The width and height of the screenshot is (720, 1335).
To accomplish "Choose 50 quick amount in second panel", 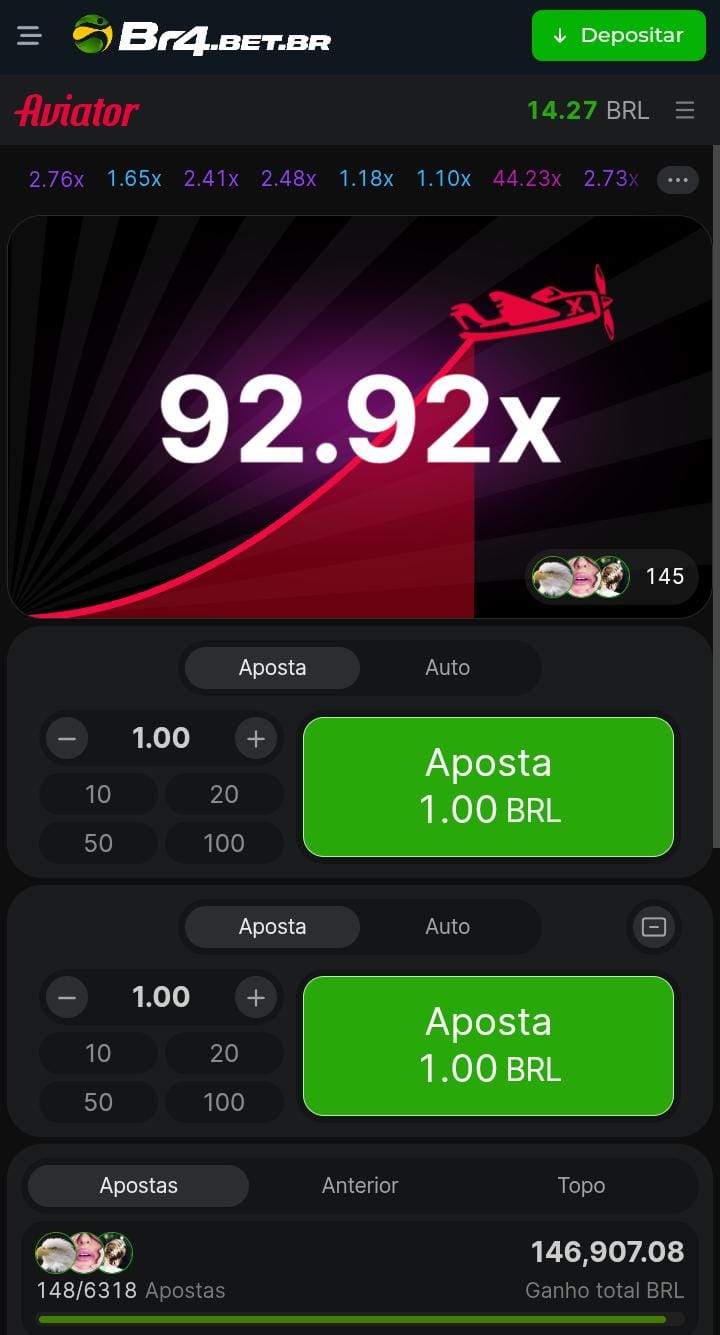I will [98, 1102].
